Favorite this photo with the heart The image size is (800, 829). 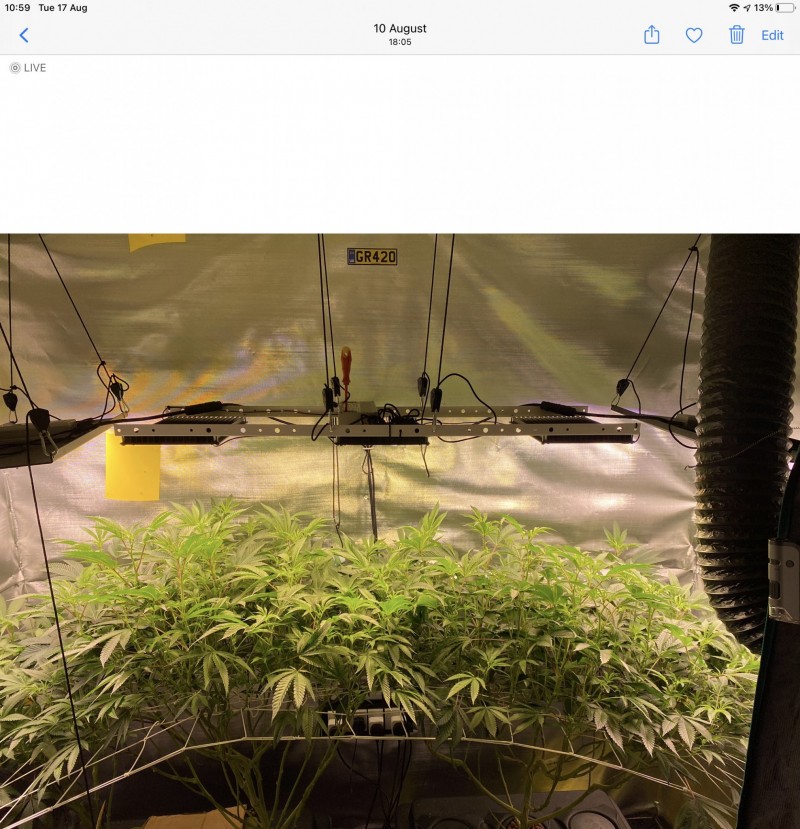[x=694, y=35]
